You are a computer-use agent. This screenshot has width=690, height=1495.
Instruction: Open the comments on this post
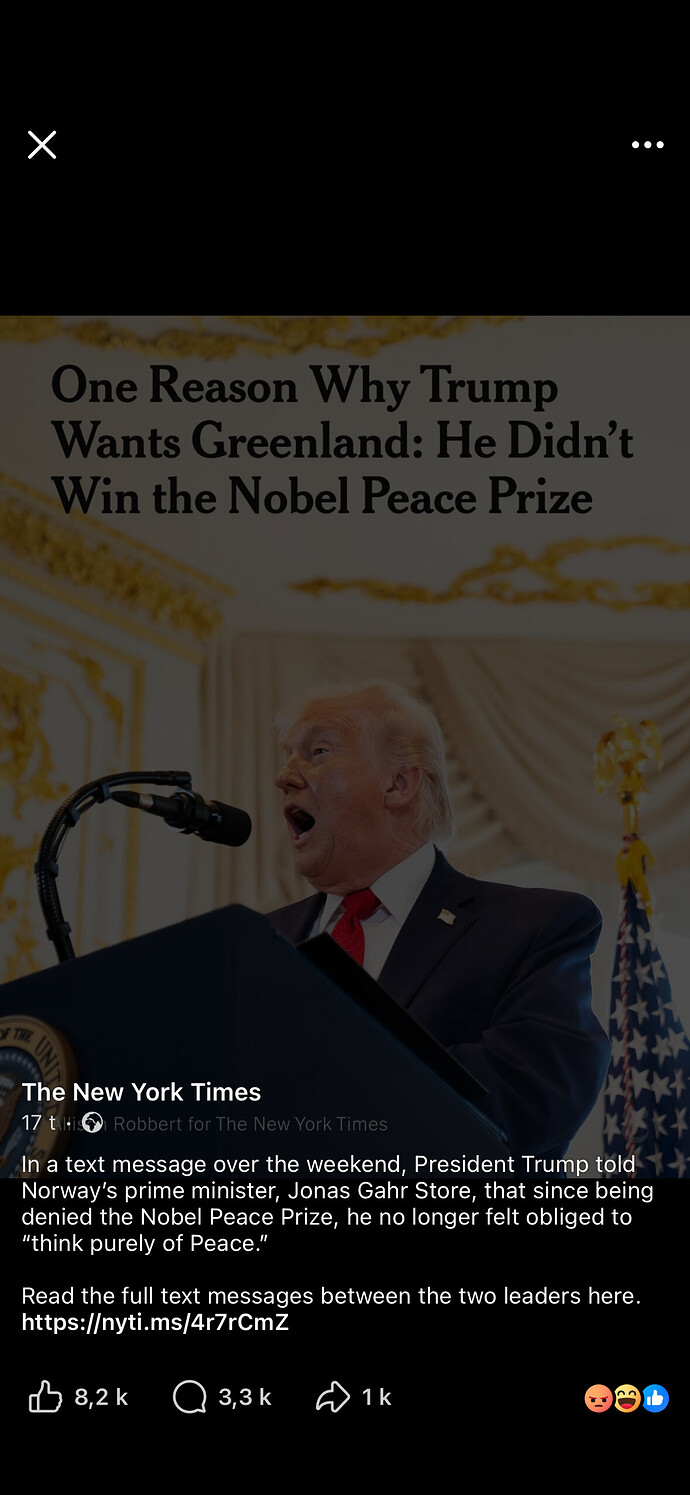tap(190, 1396)
